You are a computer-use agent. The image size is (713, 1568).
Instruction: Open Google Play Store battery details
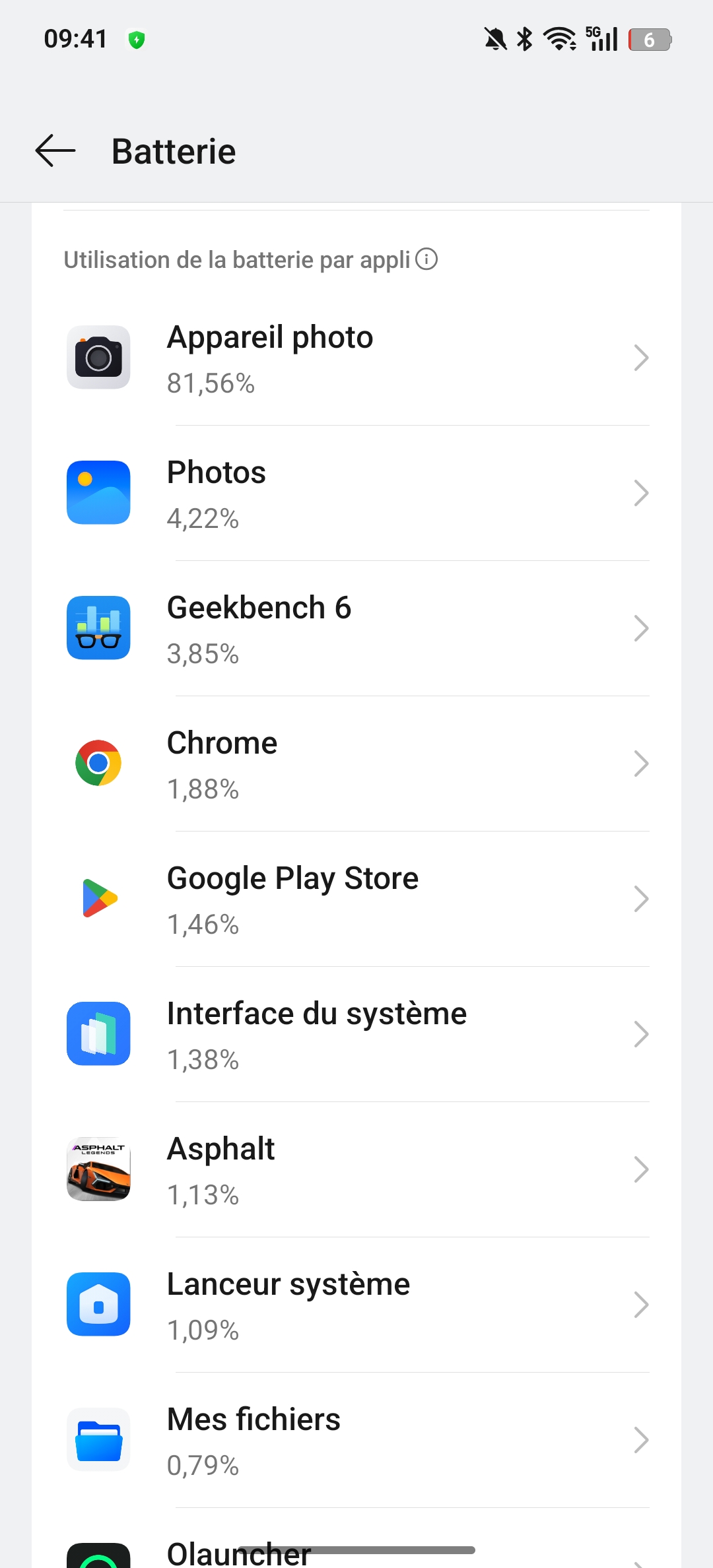pos(356,899)
